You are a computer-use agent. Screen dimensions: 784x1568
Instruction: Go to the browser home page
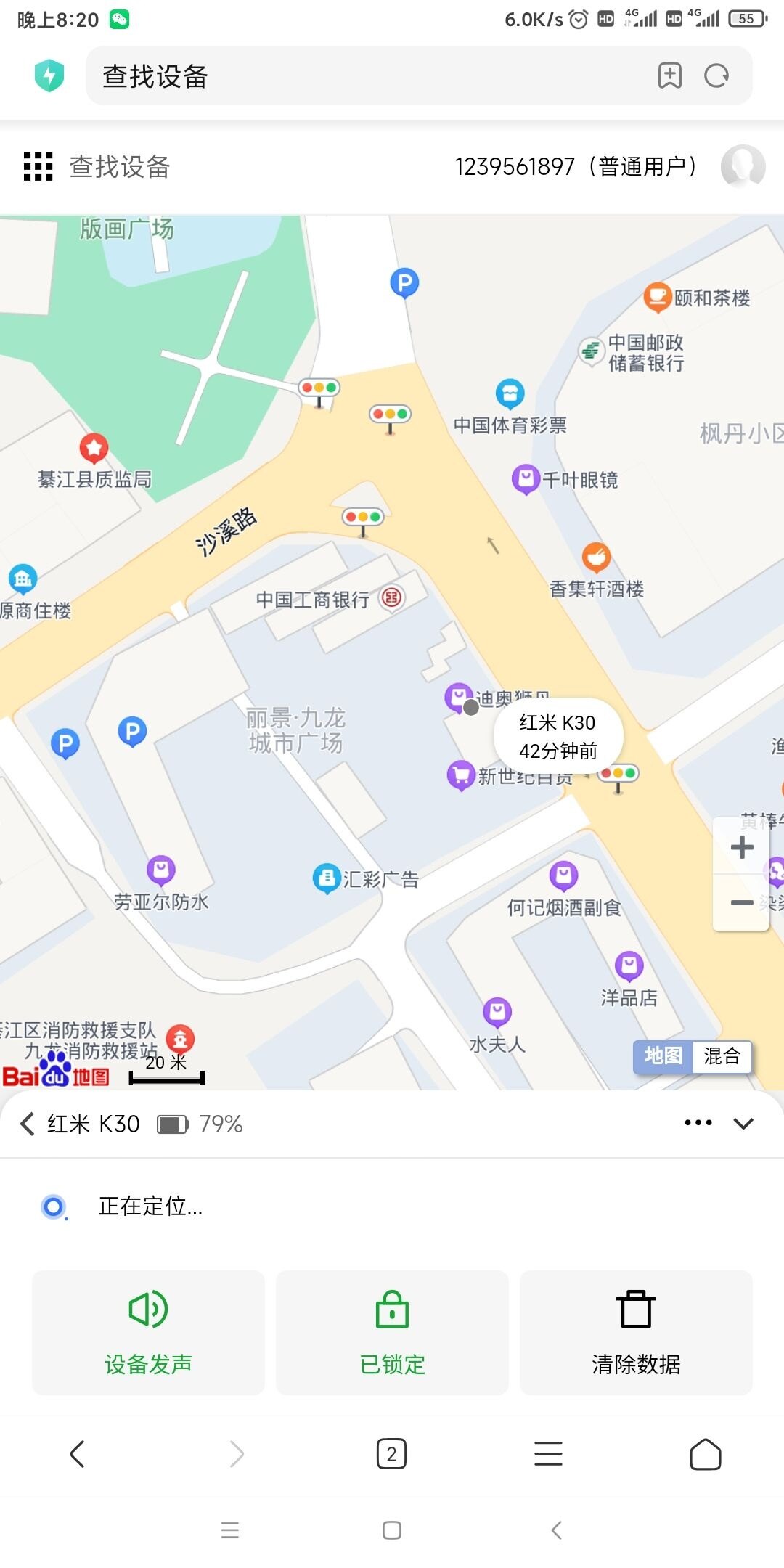(x=705, y=1454)
